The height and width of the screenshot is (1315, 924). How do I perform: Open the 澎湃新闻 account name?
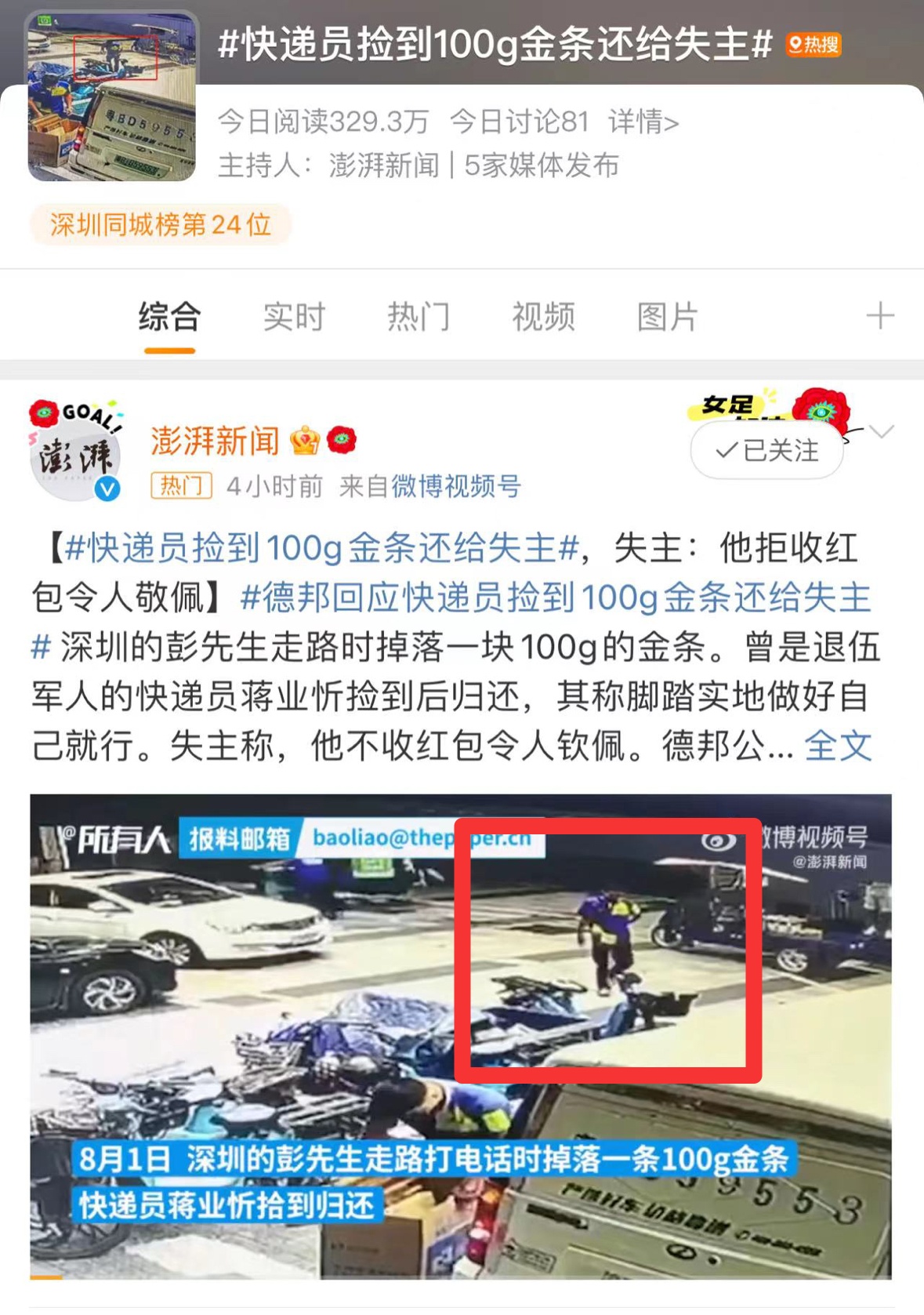tap(215, 441)
